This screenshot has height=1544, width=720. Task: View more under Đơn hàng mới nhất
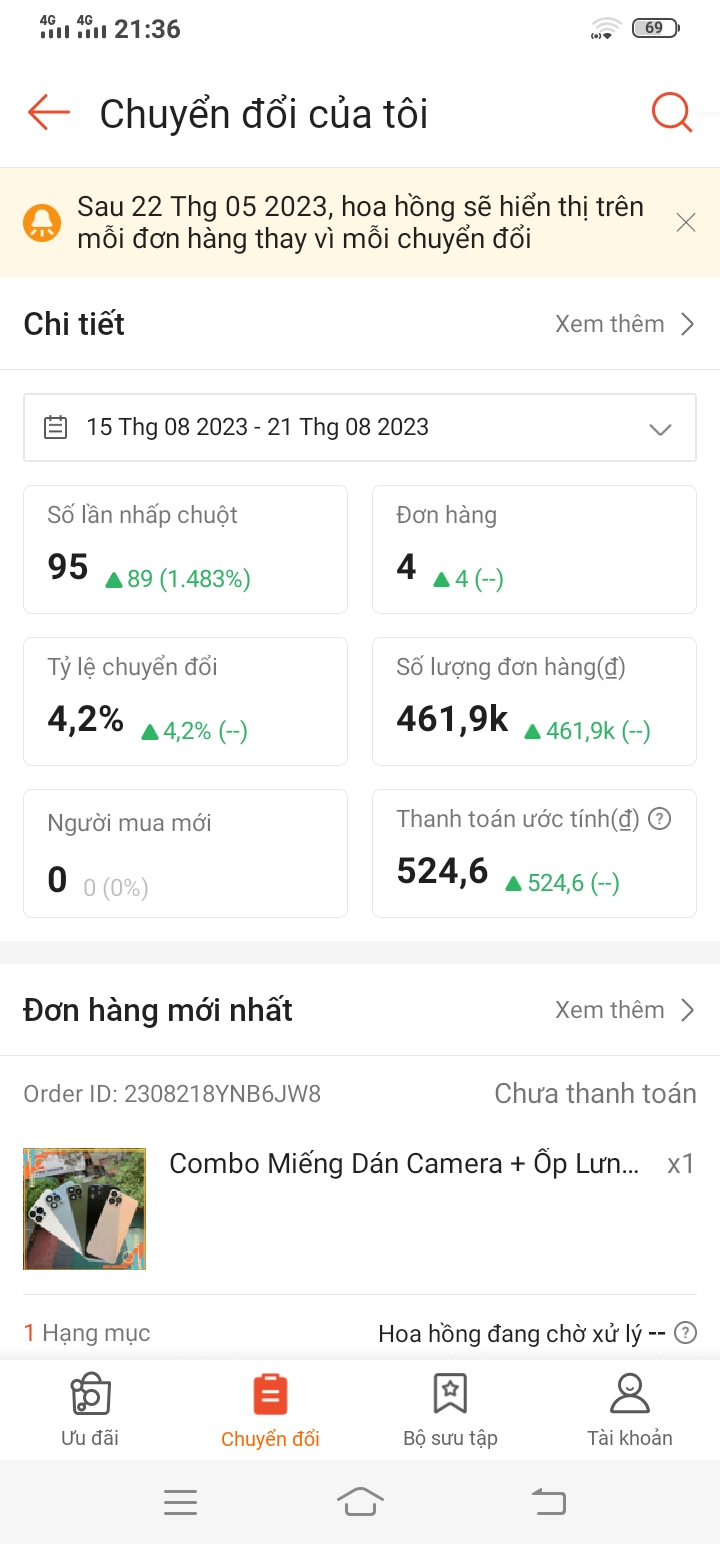tap(624, 1010)
